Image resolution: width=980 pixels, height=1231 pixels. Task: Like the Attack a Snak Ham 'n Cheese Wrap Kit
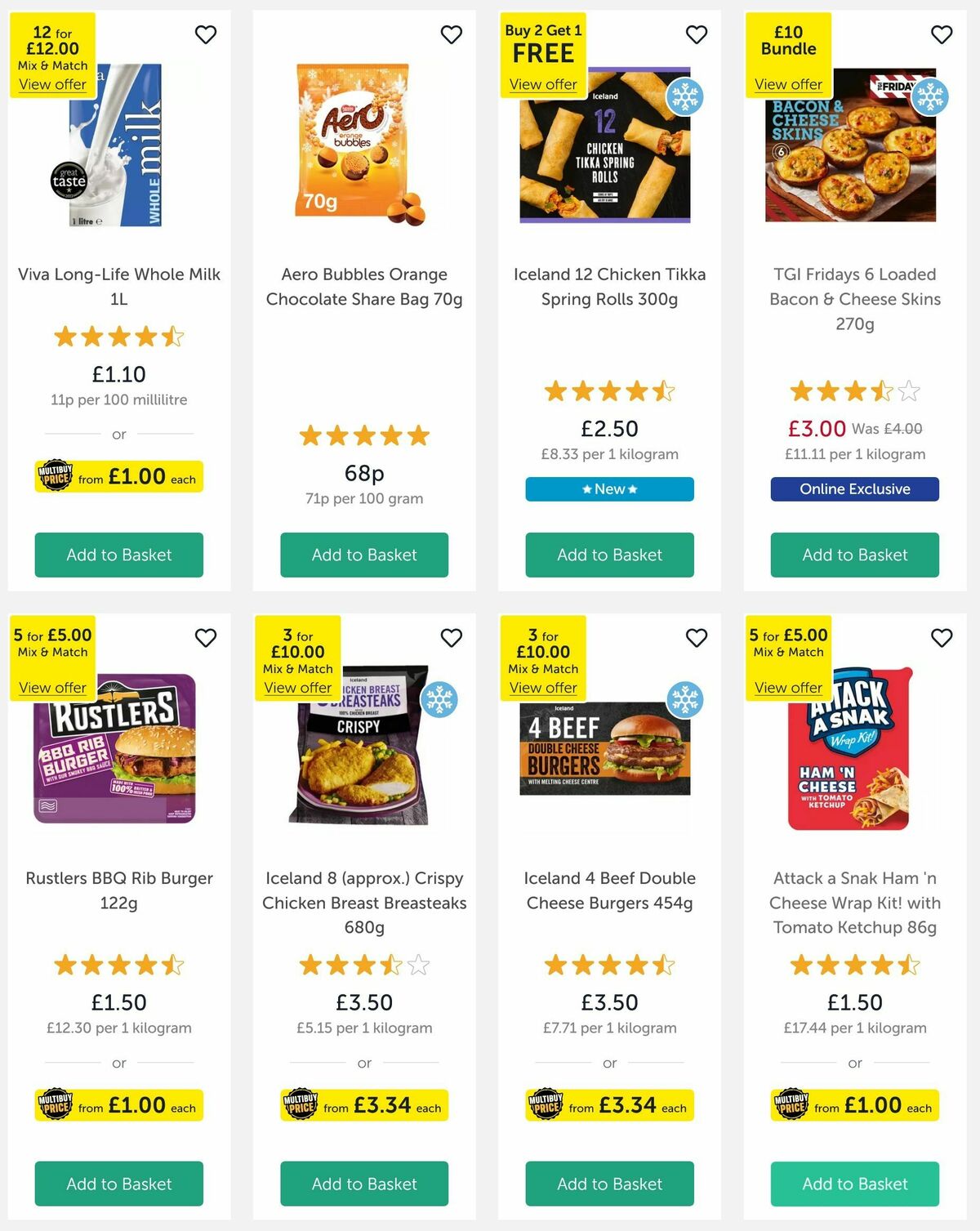(x=942, y=638)
